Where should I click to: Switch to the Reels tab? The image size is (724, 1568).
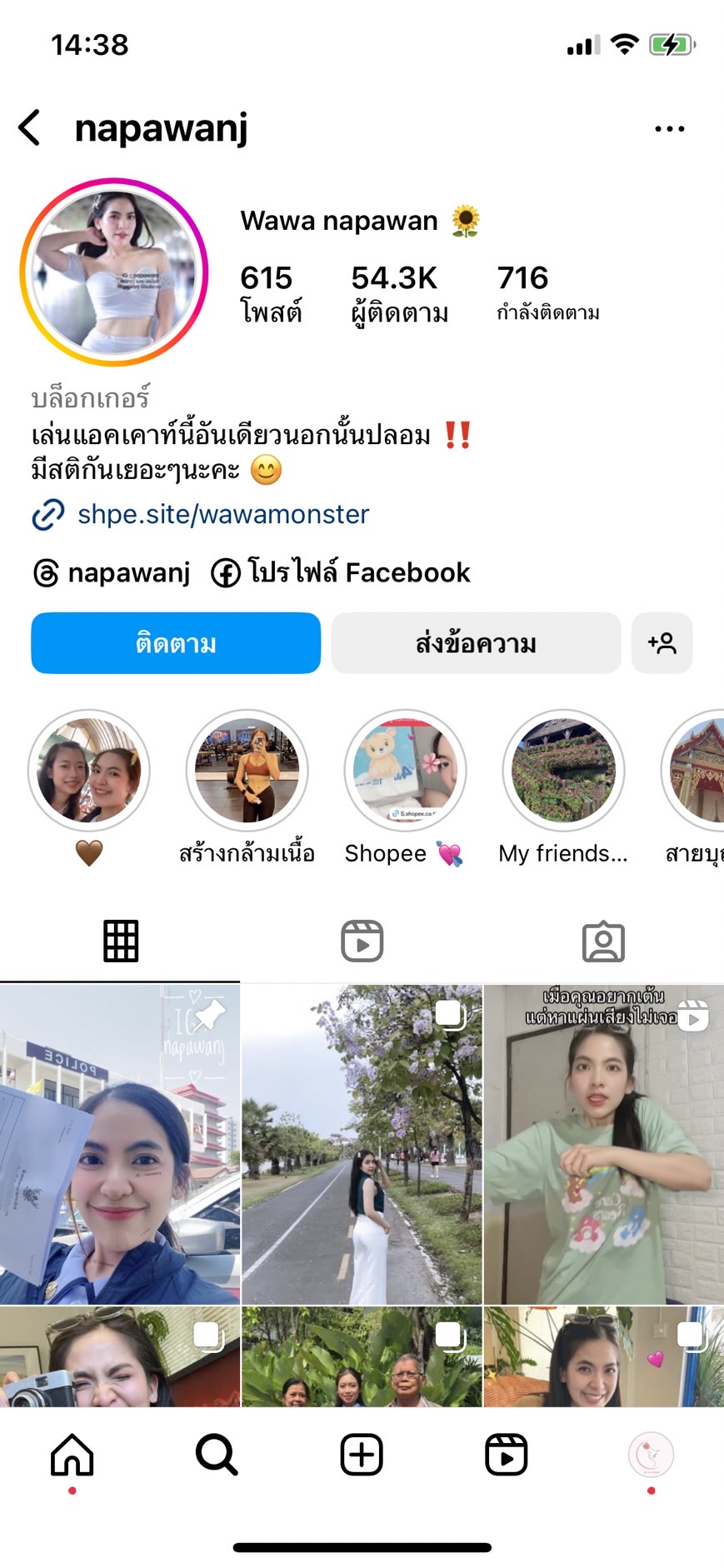(362, 941)
